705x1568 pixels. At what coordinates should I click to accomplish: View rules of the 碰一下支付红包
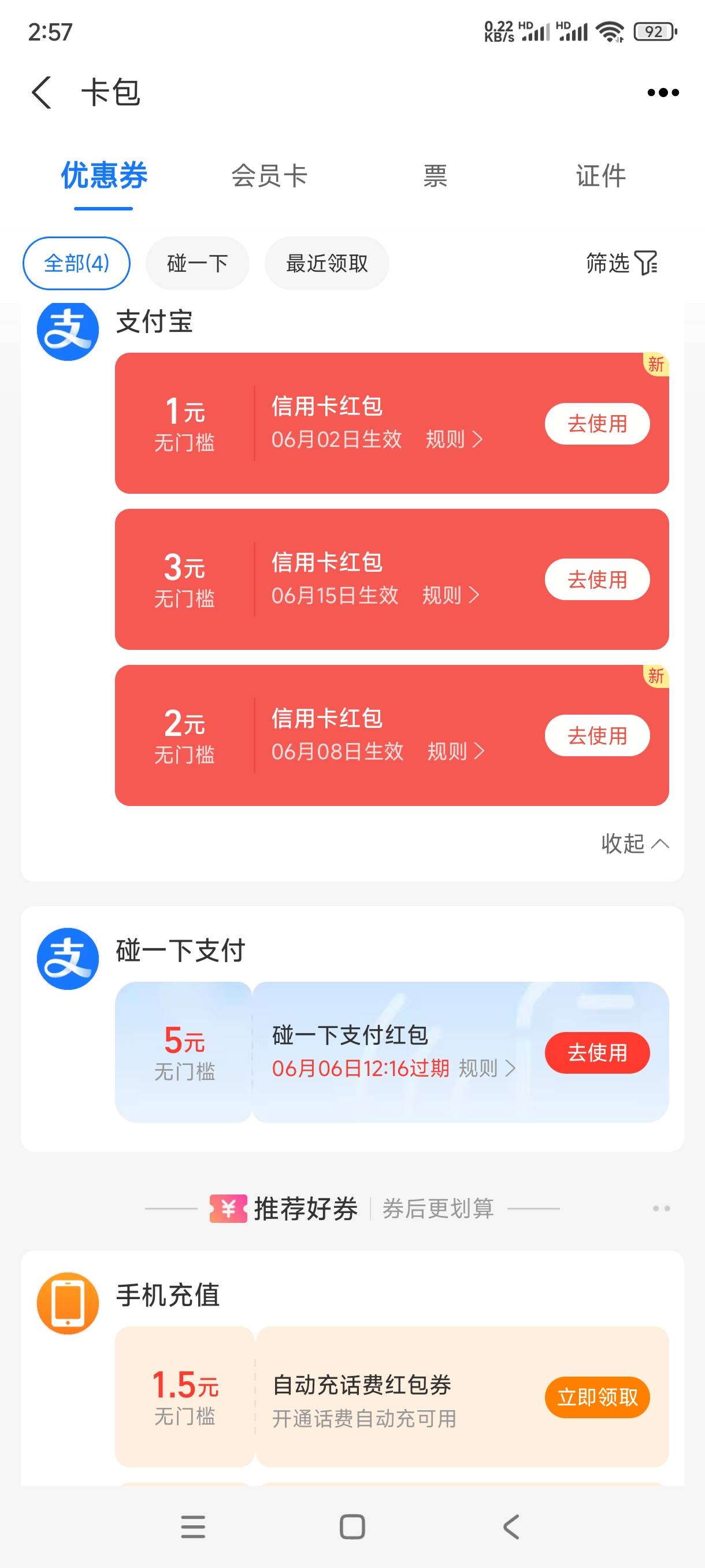(x=487, y=1068)
